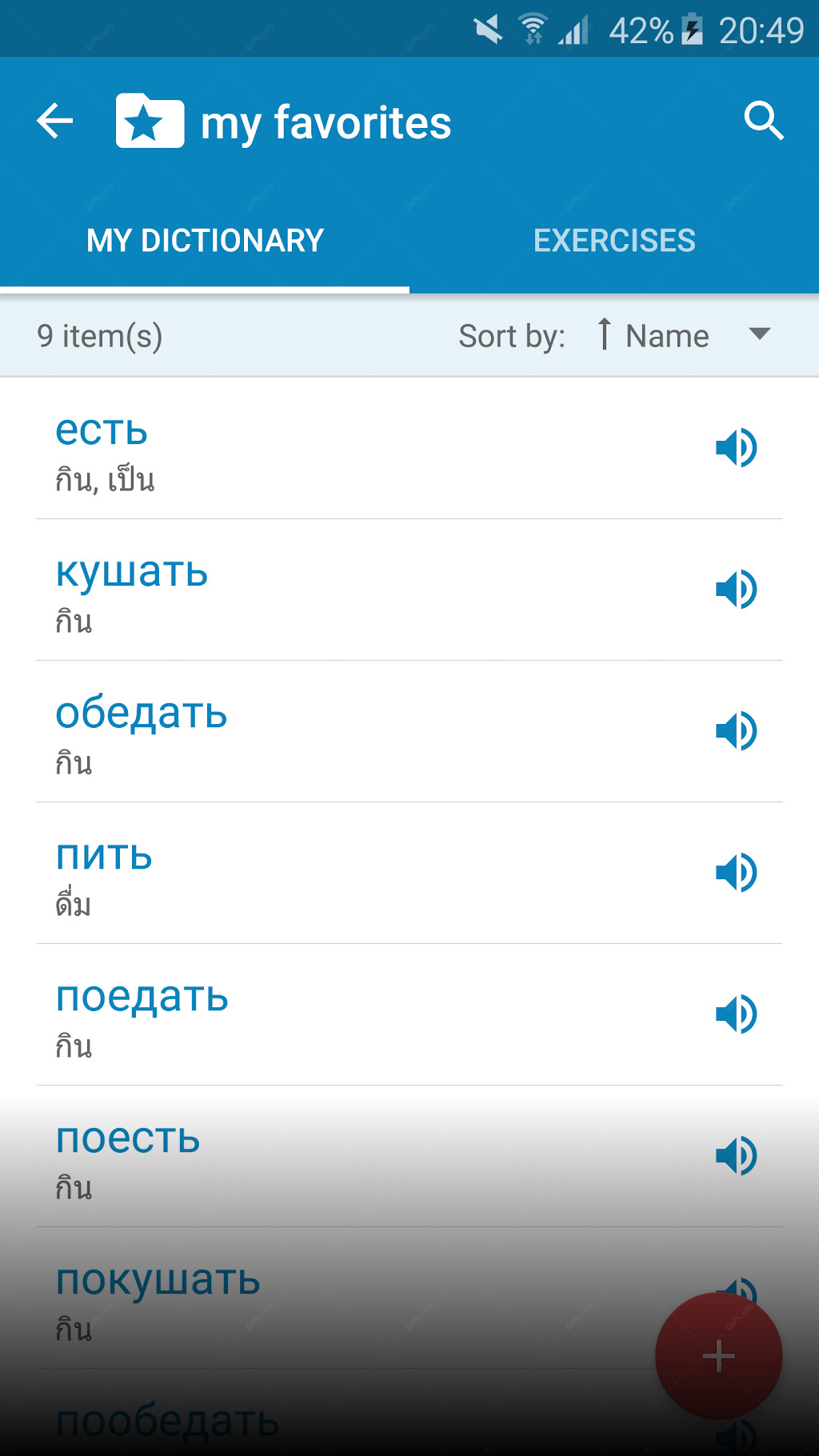The height and width of the screenshot is (1456, 819).
Task: Open search in my favorites
Action: 763,122
